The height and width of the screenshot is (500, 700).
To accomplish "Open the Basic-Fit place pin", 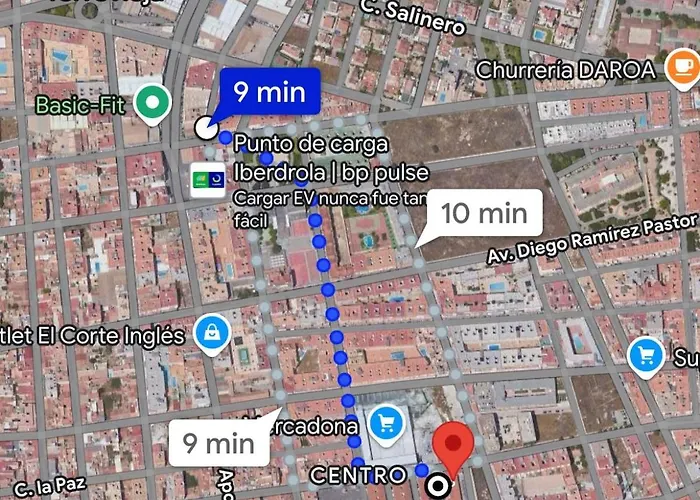I will tap(152, 102).
